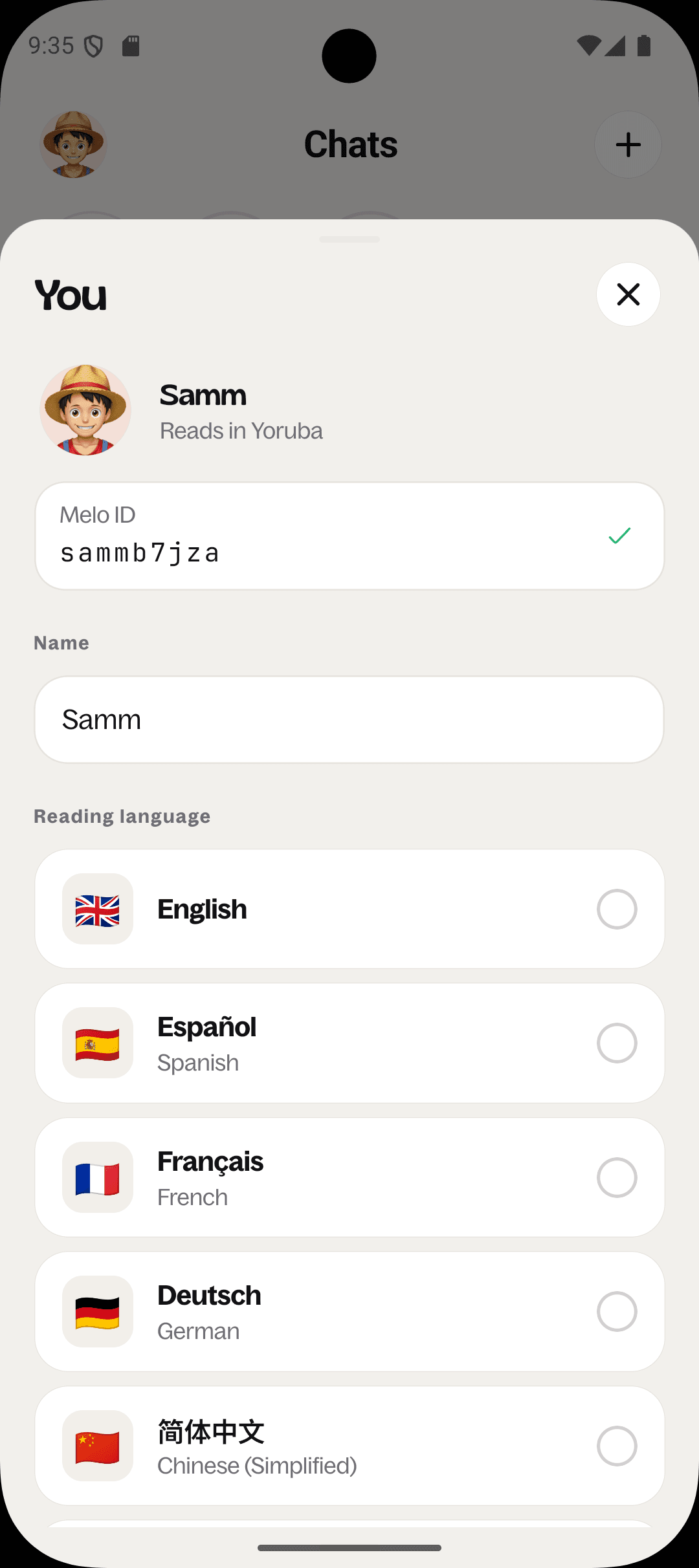Pick Français as reading language

349,1177
